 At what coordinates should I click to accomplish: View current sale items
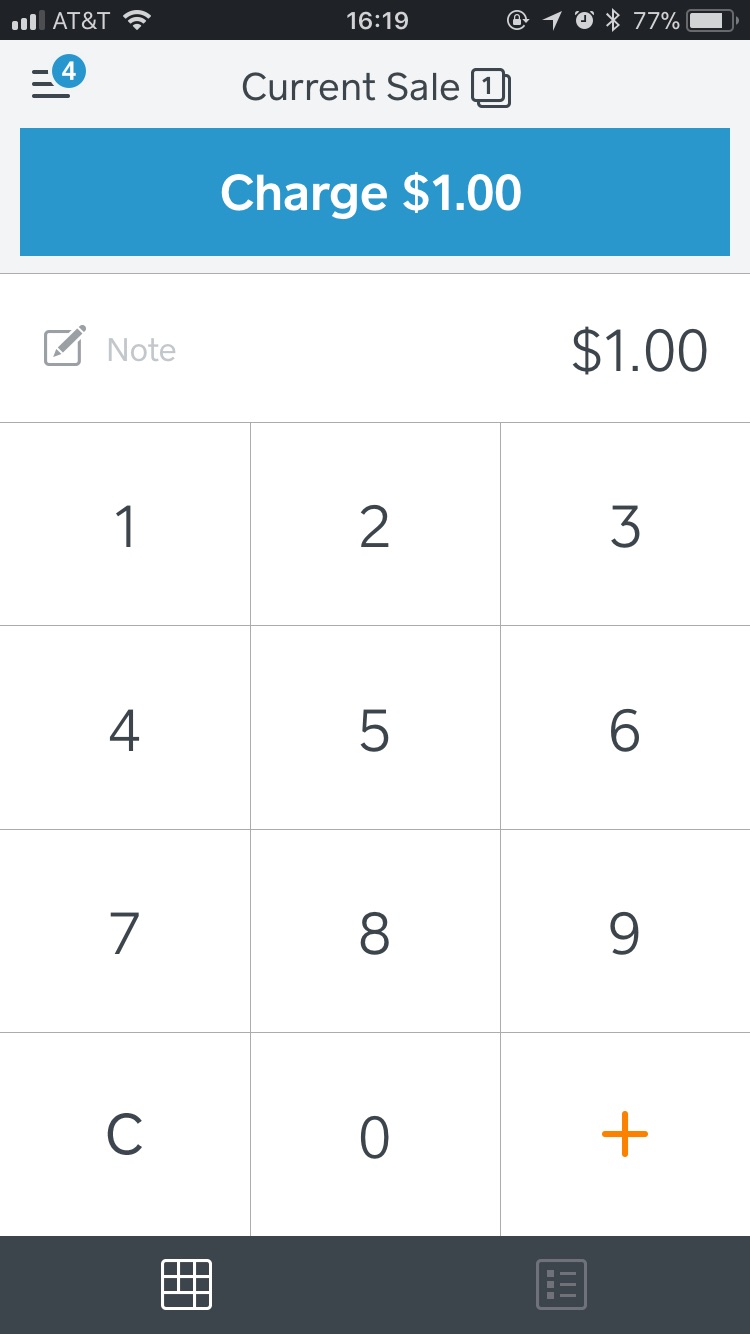point(376,88)
